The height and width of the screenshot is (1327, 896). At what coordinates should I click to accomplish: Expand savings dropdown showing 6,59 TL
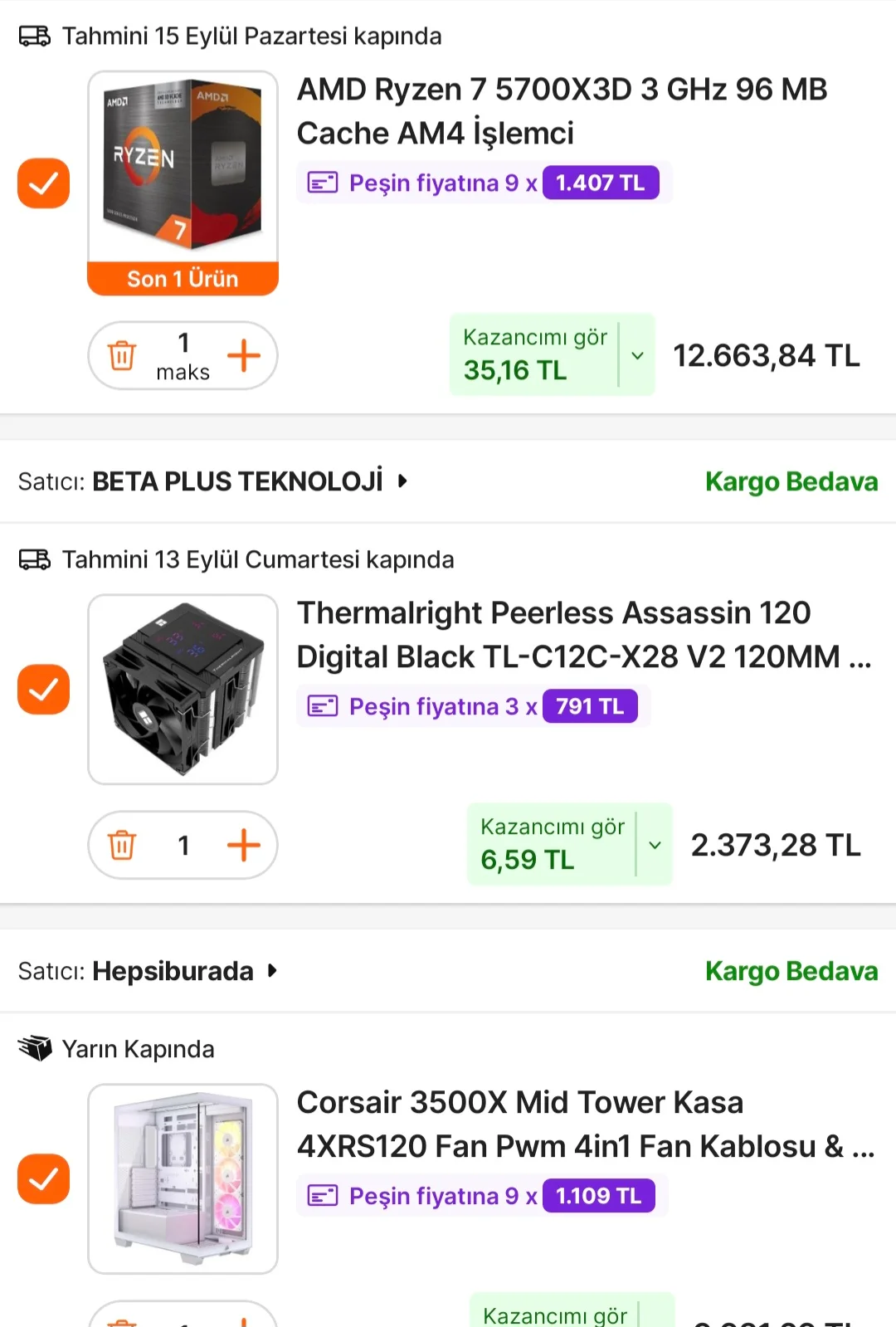[x=655, y=845]
